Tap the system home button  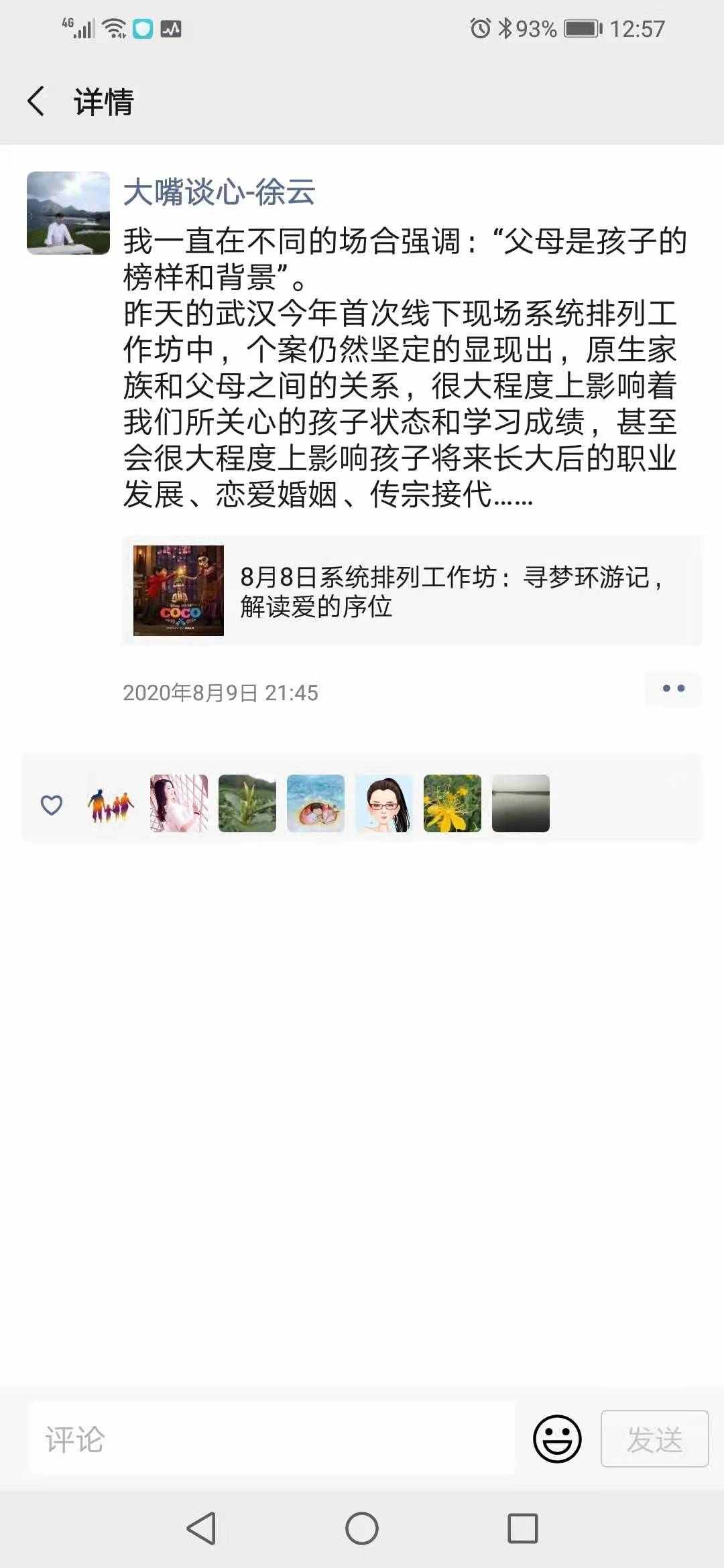[362, 1528]
